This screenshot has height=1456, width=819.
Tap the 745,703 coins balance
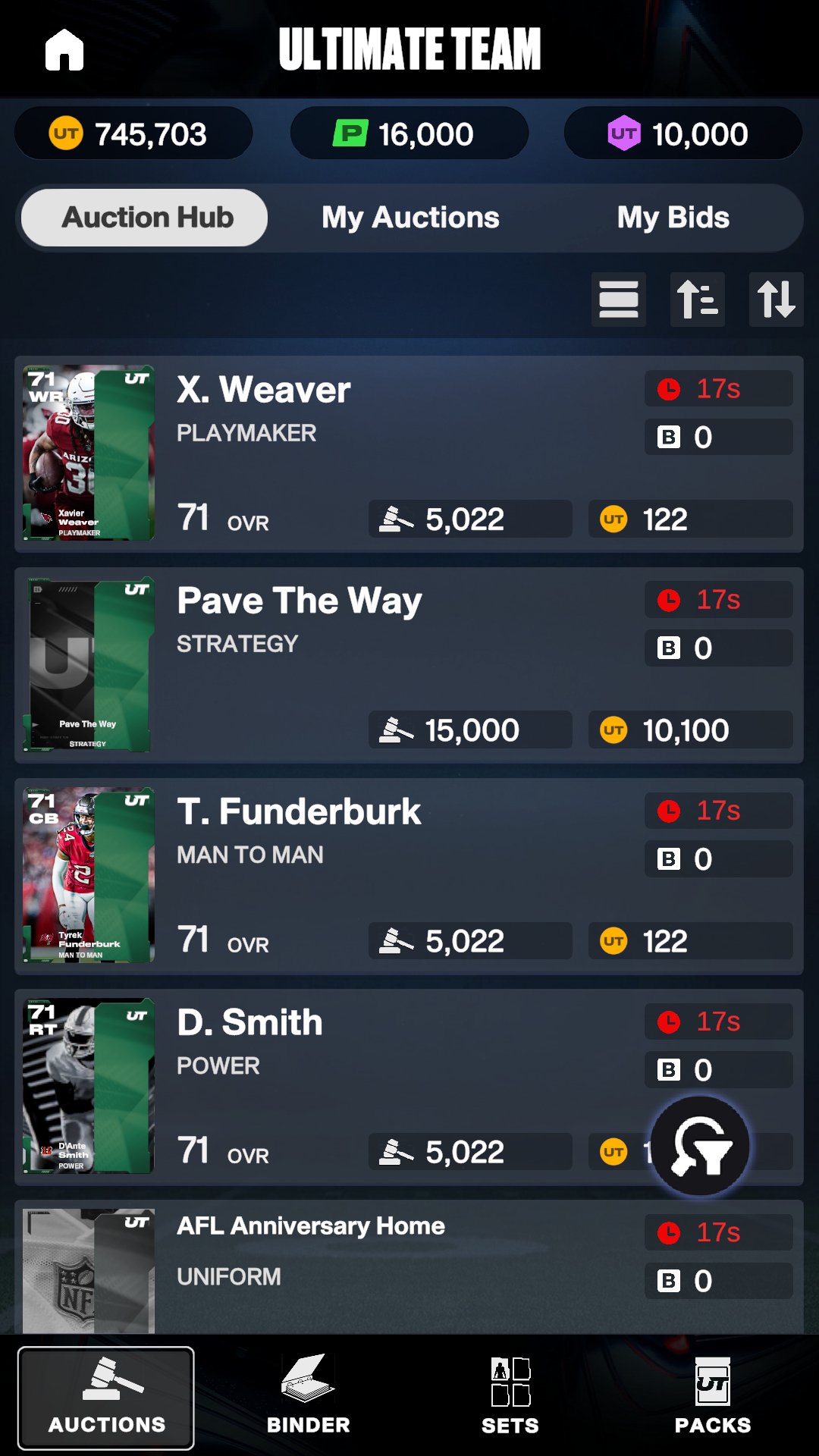coord(133,134)
